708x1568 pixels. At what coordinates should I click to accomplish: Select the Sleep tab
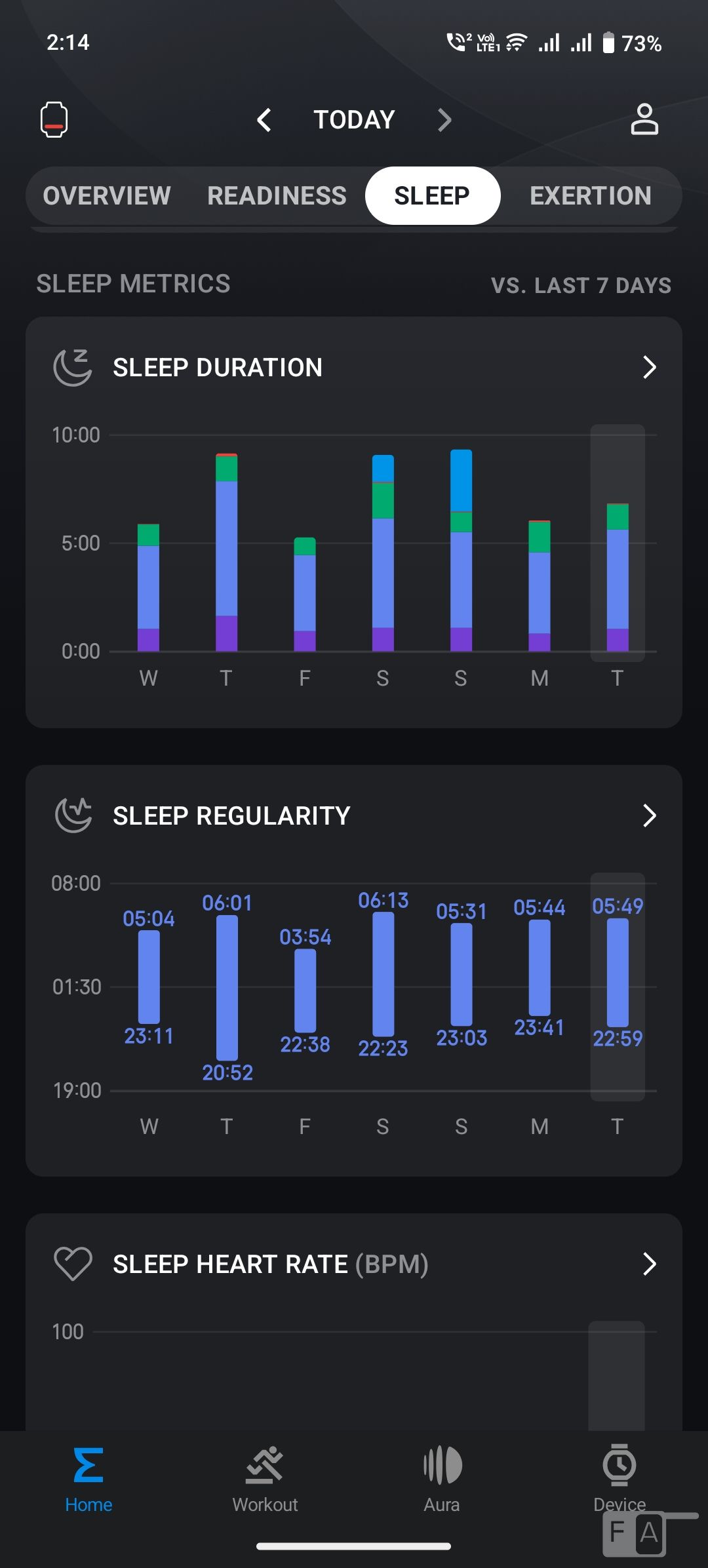tap(432, 196)
